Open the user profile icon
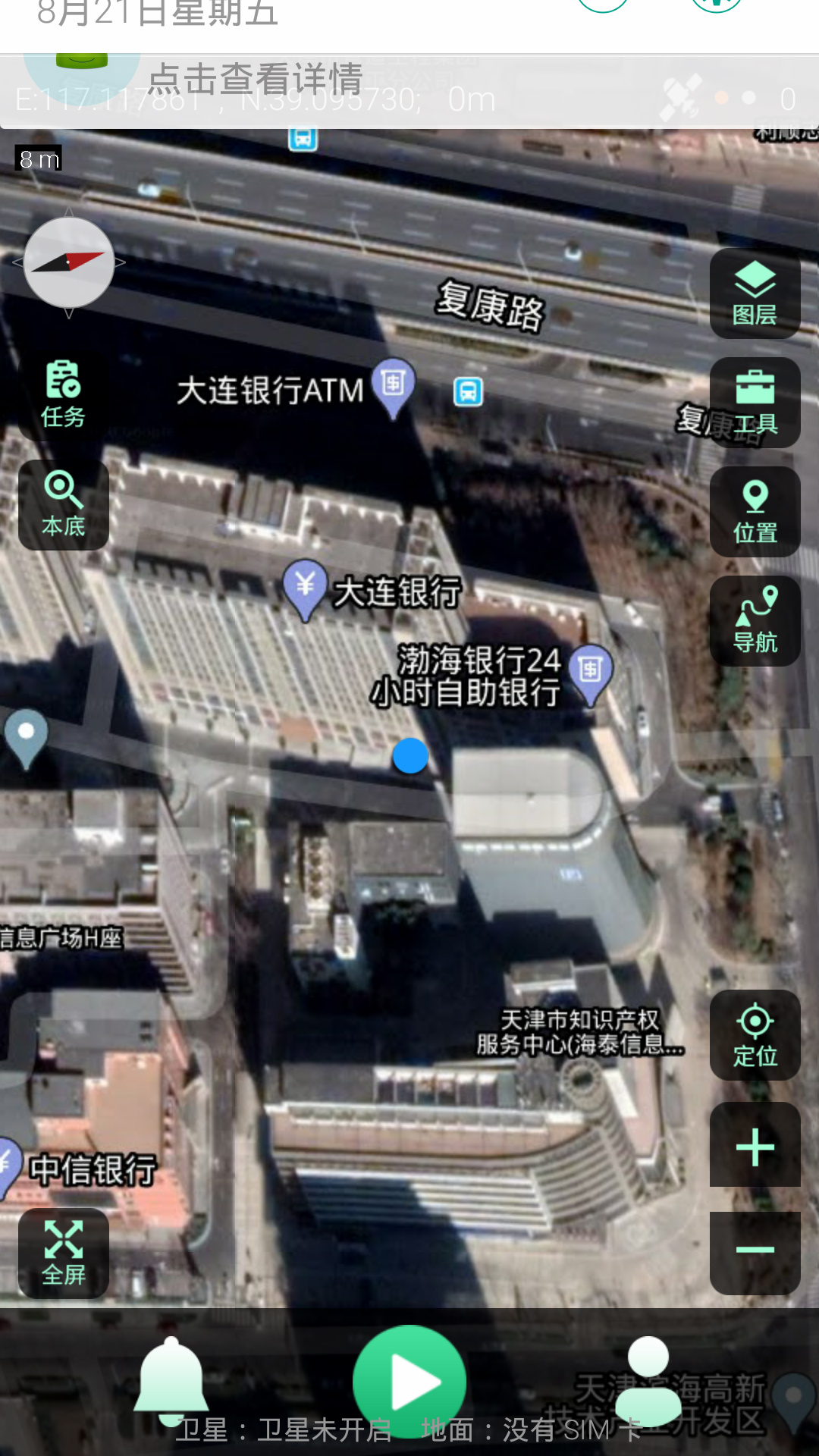This screenshot has width=819, height=1456. click(648, 1380)
